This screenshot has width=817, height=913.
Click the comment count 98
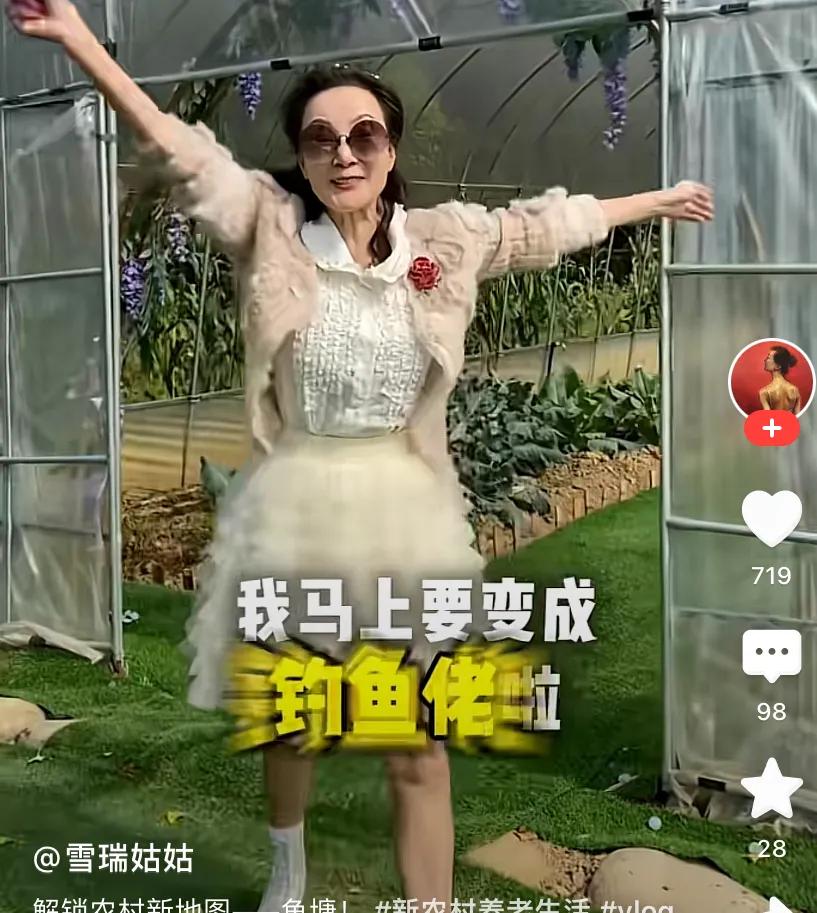[771, 712]
